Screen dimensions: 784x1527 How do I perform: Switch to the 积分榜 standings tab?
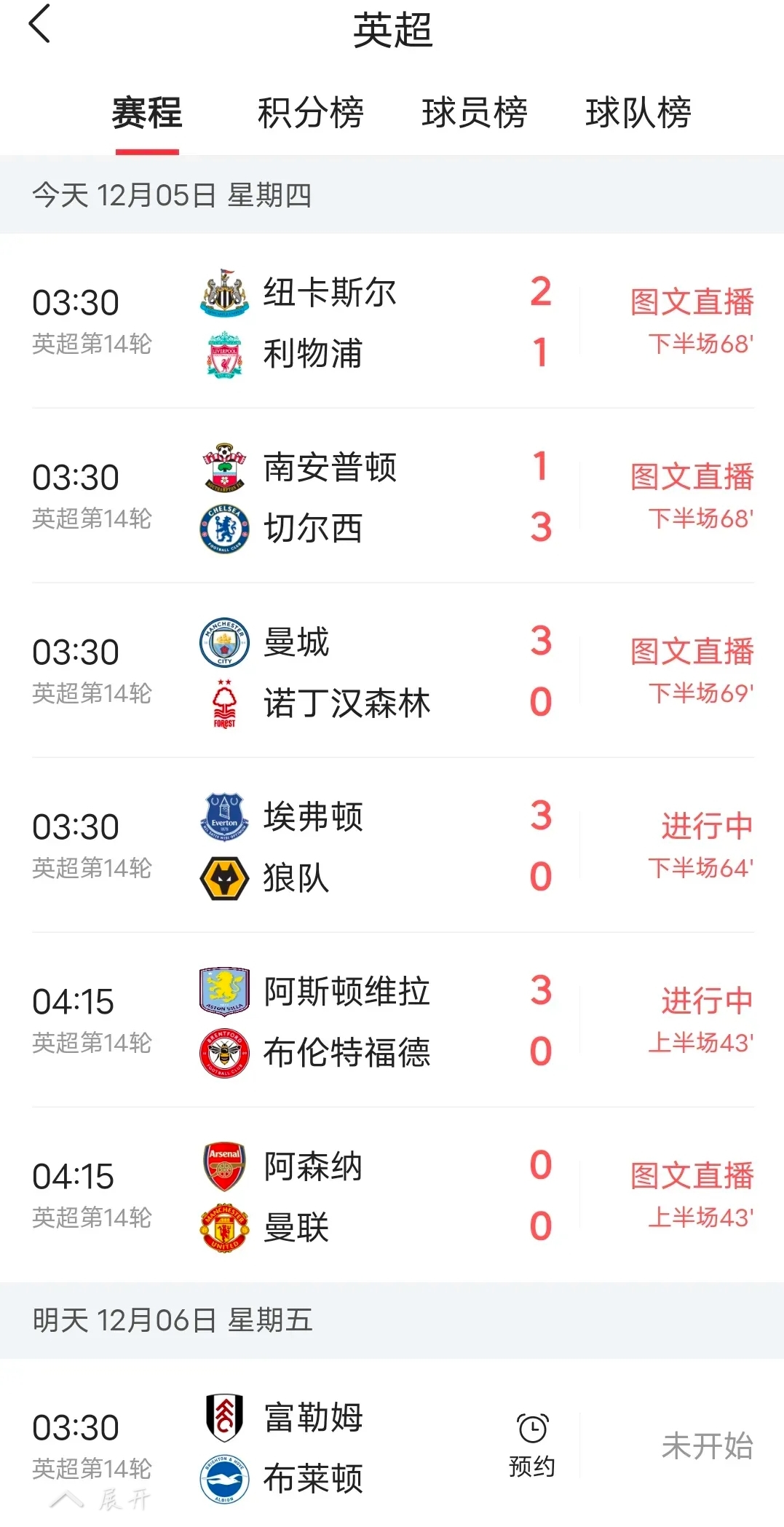(x=311, y=114)
